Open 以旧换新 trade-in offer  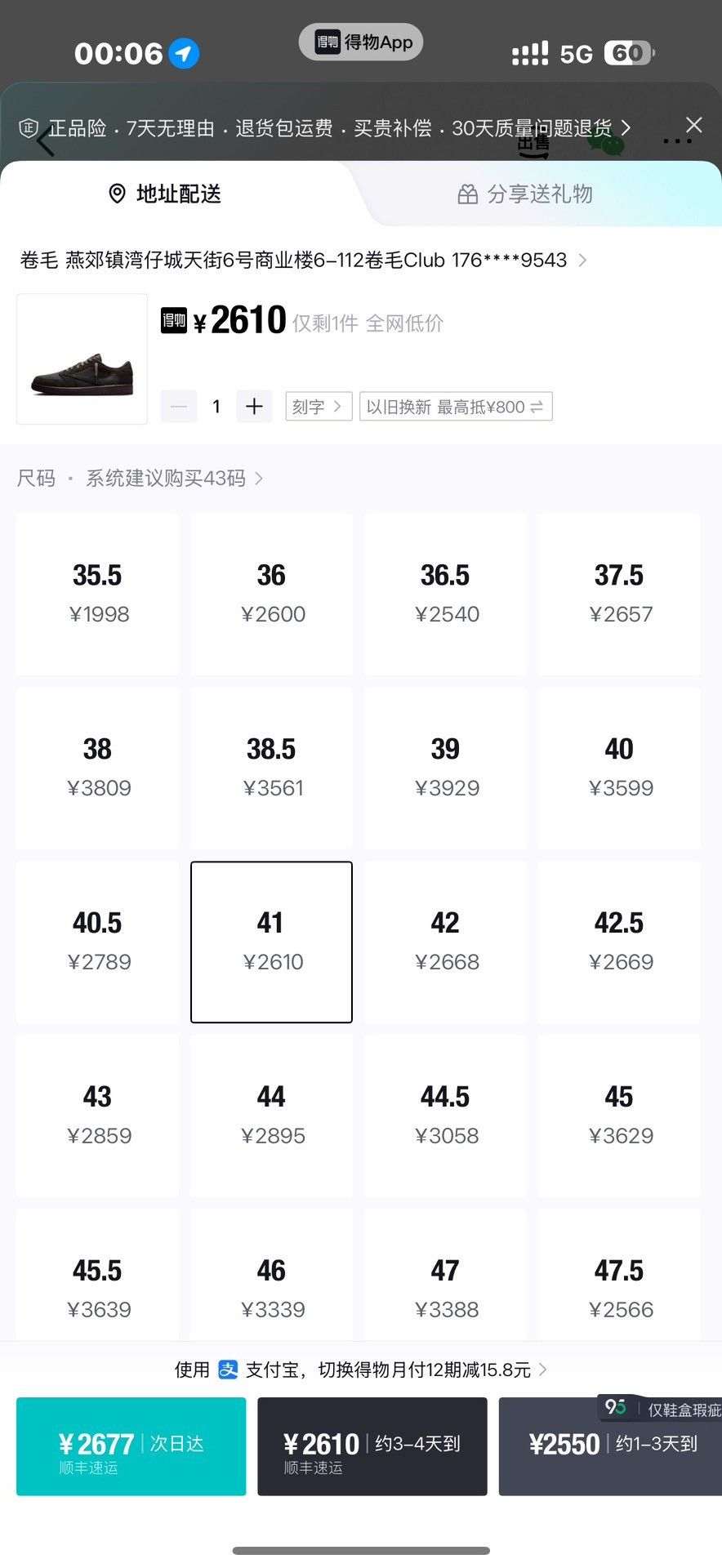(456, 407)
